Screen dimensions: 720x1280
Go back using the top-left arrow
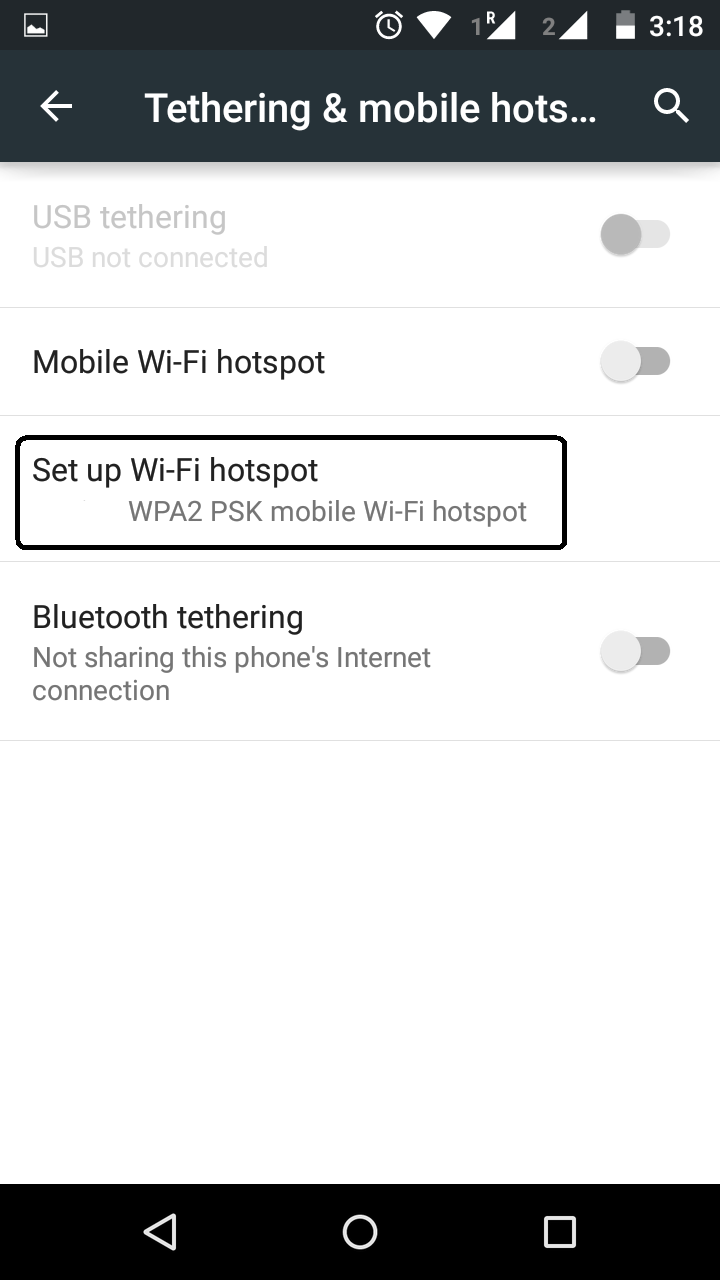point(56,106)
